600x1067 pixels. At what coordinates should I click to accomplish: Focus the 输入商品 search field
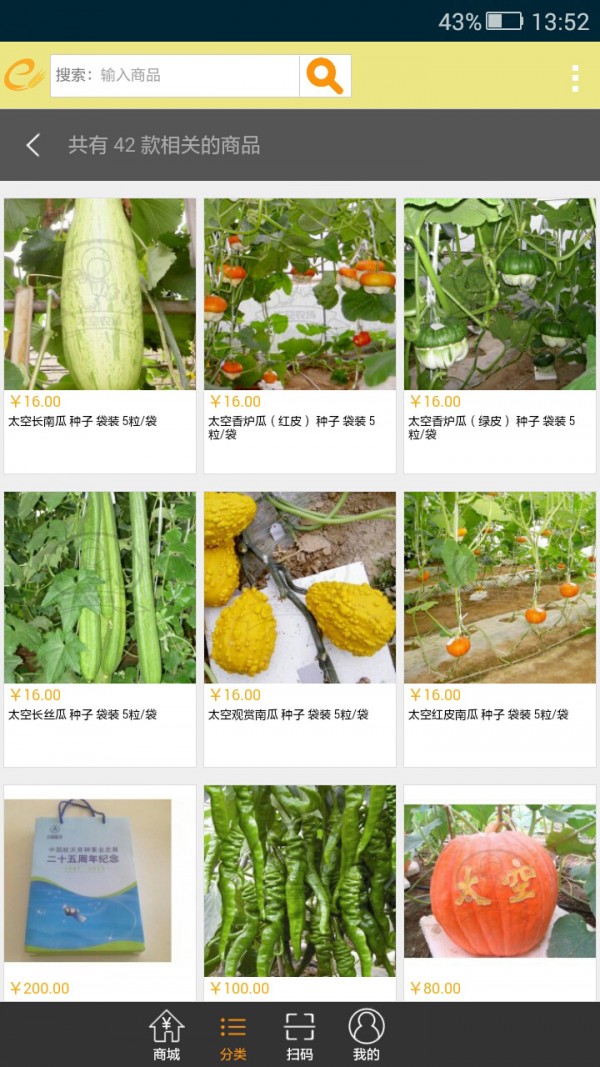[x=175, y=76]
